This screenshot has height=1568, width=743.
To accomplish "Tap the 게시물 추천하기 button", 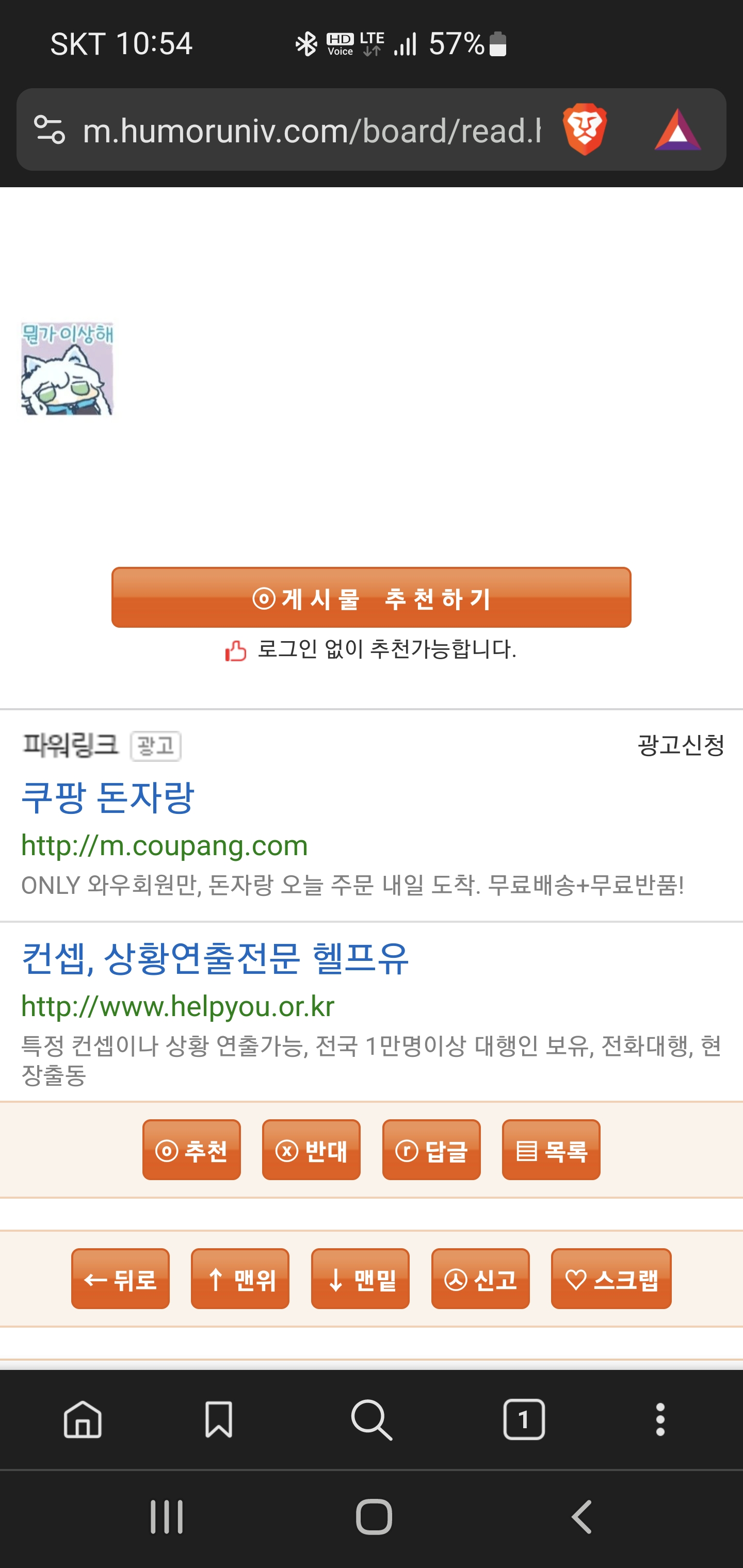I will point(371,597).
